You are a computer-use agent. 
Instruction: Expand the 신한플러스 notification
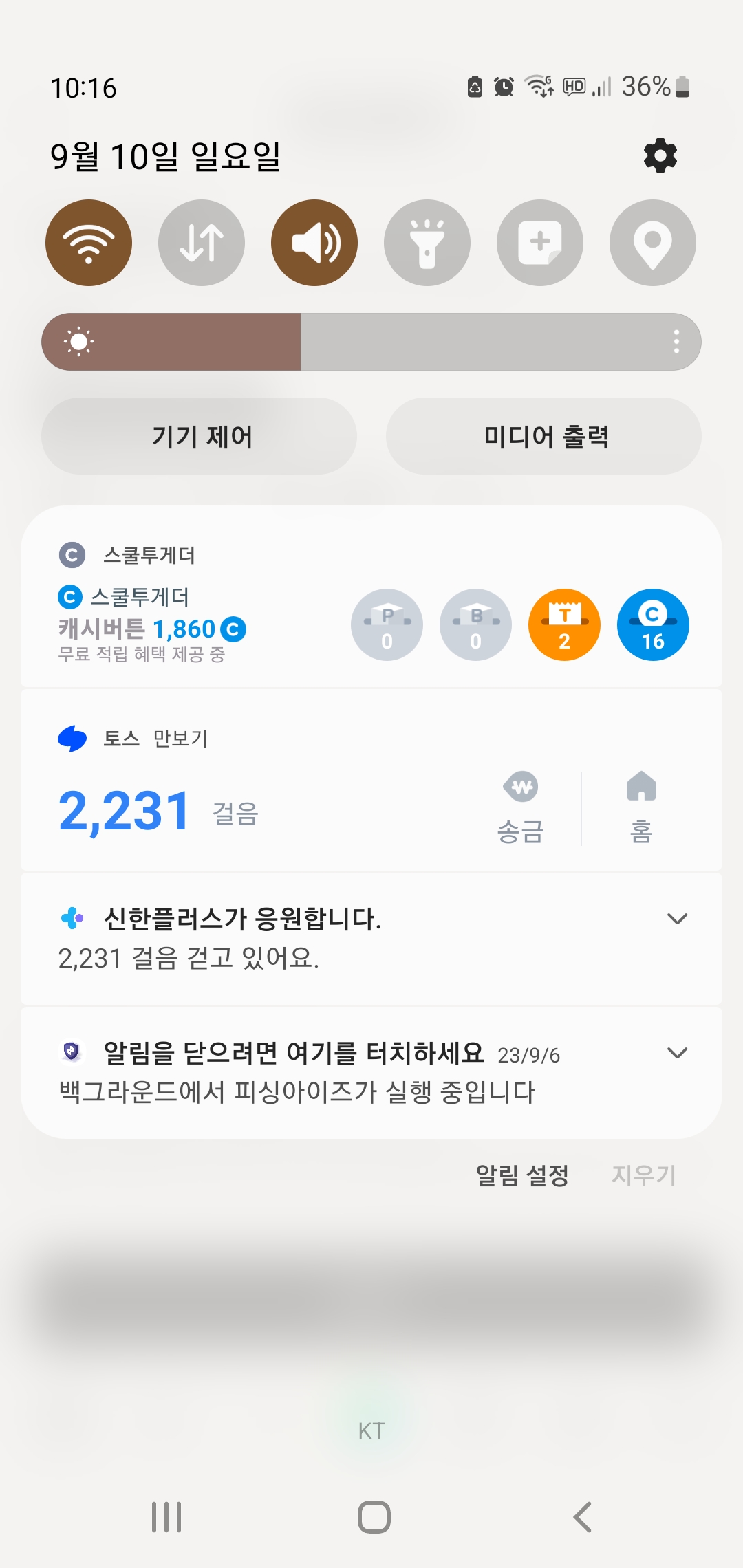(x=677, y=919)
